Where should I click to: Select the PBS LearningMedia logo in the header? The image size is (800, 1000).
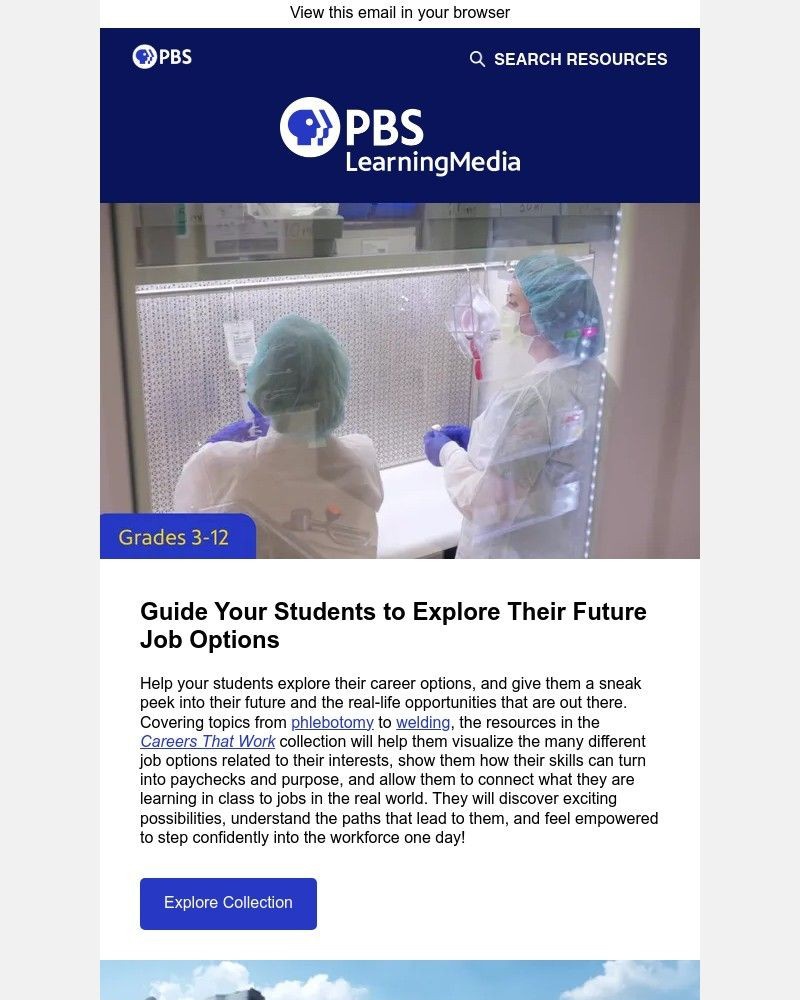click(x=400, y=135)
